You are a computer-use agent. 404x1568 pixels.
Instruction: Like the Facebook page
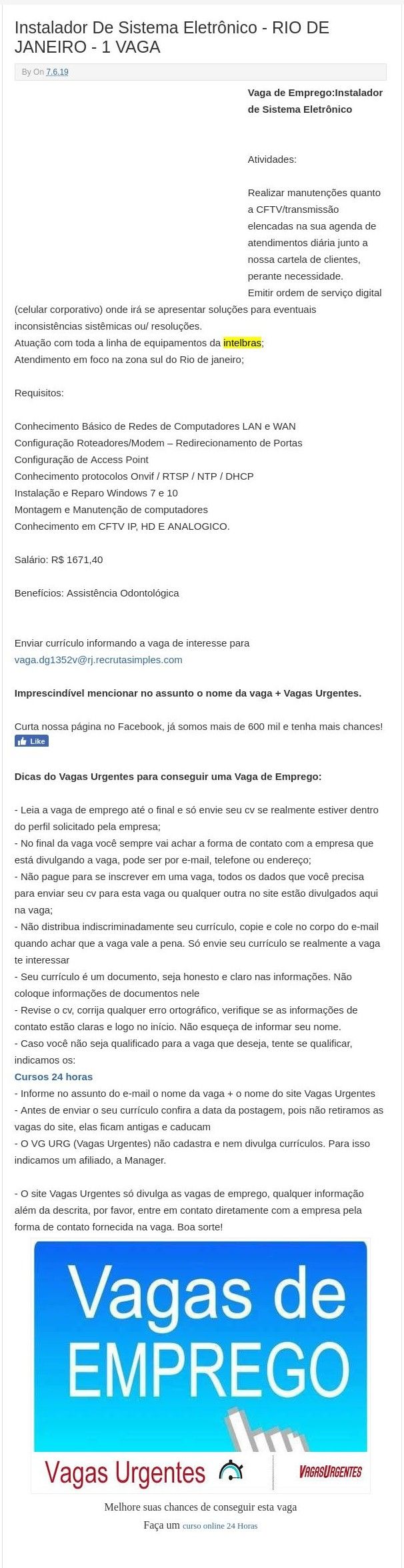pyautogui.click(x=32, y=741)
